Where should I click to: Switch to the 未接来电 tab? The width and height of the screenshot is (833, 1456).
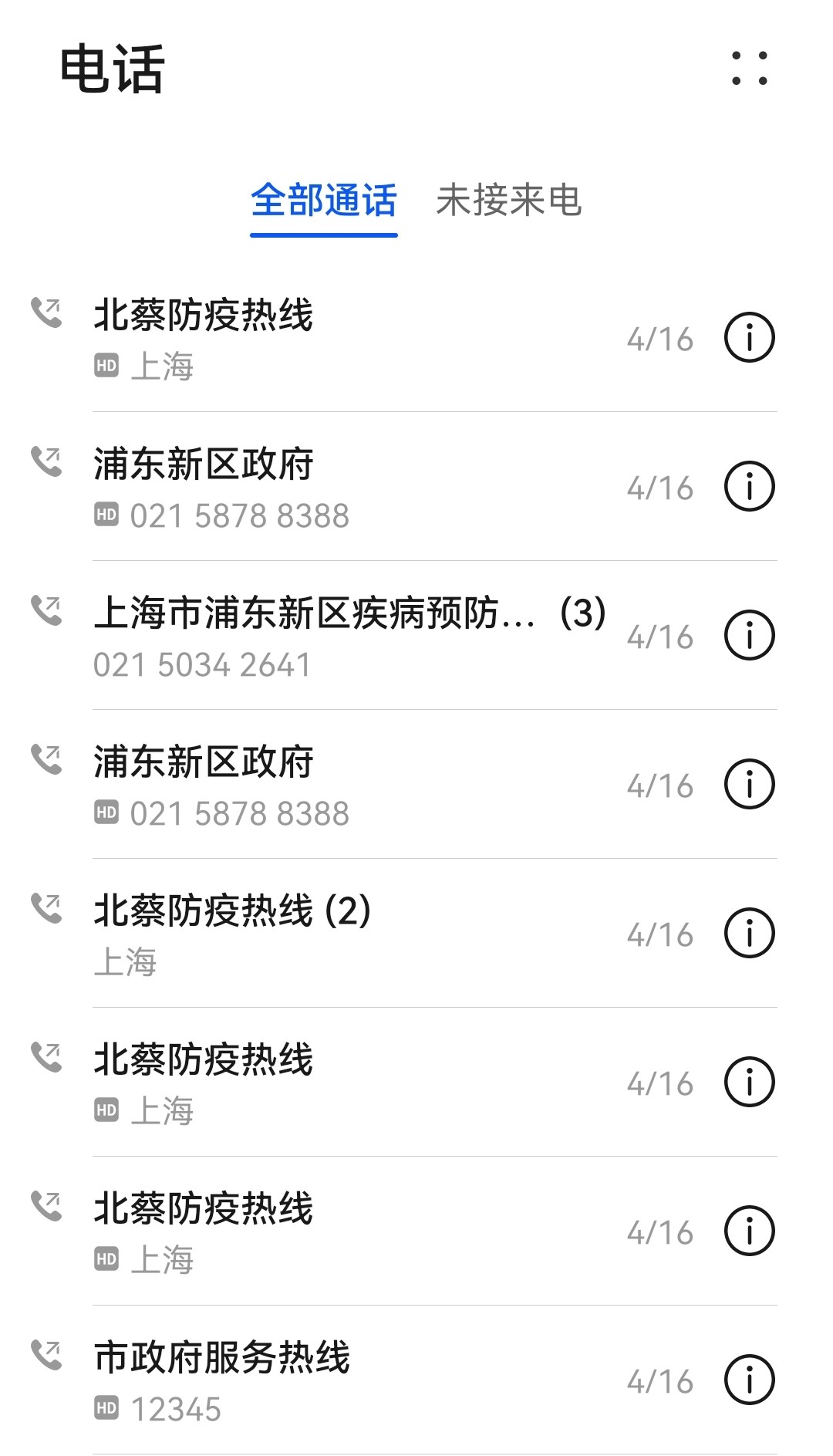508,201
